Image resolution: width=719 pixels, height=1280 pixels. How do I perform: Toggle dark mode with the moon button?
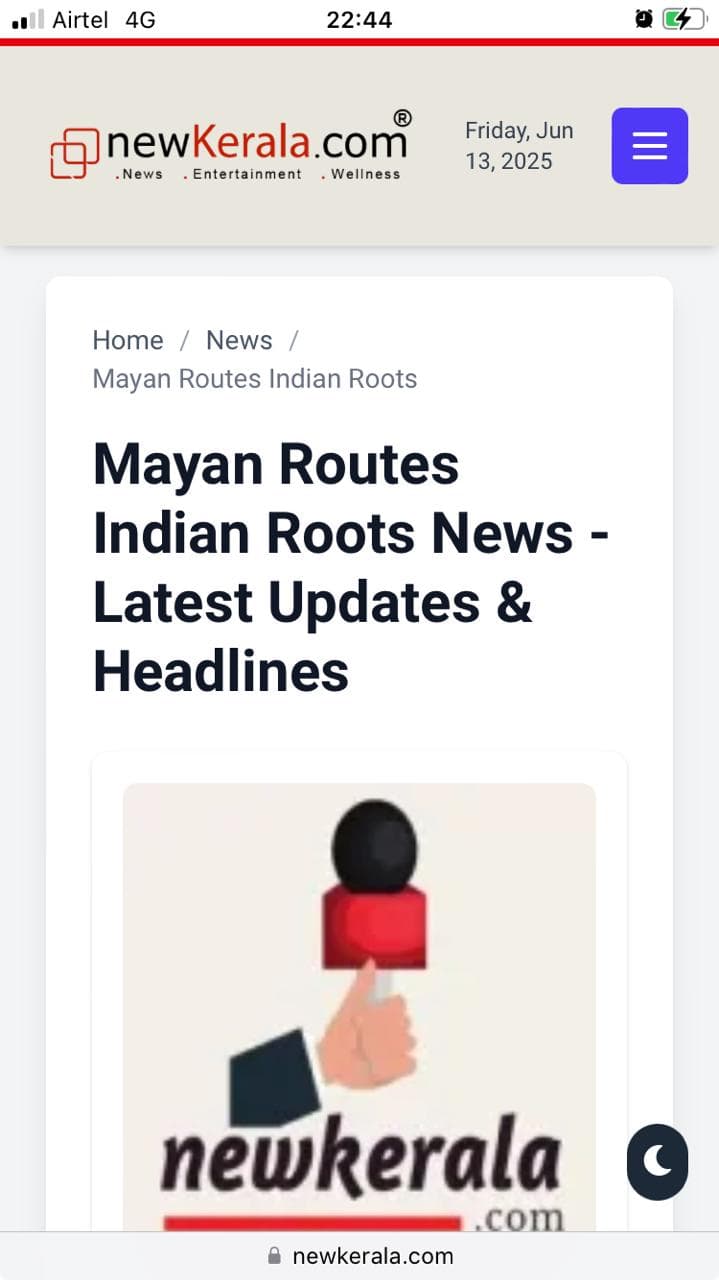pos(657,1162)
